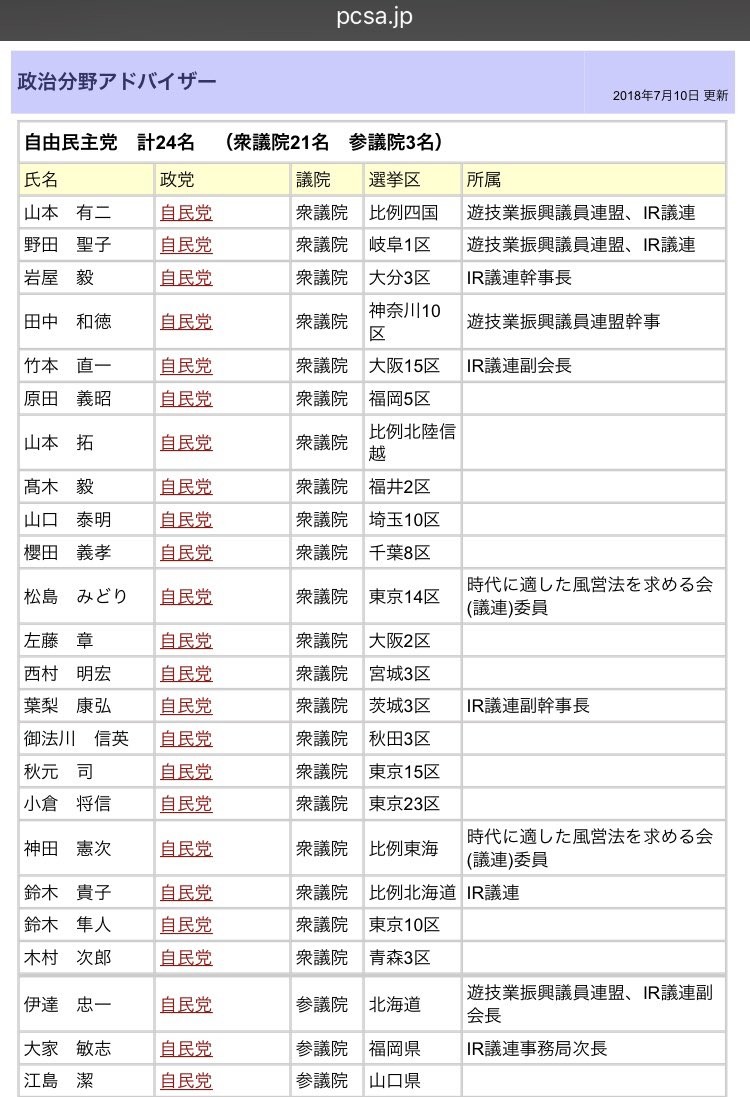
Task: Open 西村 明宏's 自民党 party link
Action: coord(186,673)
